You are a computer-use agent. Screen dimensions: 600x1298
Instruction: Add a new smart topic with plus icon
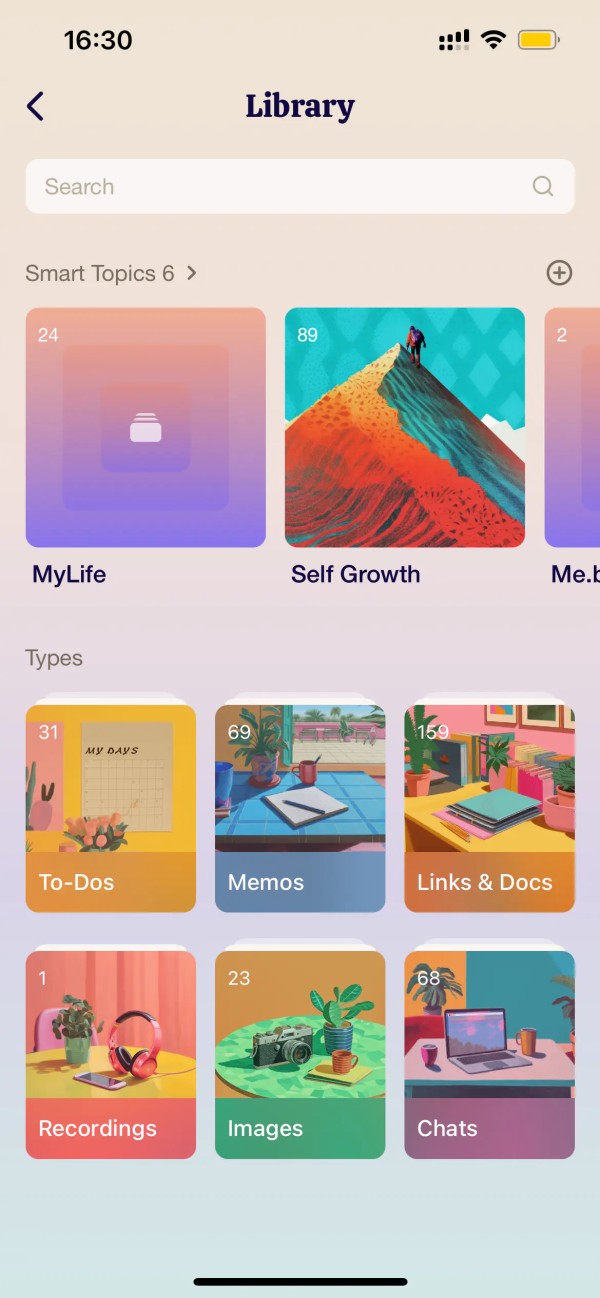(x=559, y=273)
